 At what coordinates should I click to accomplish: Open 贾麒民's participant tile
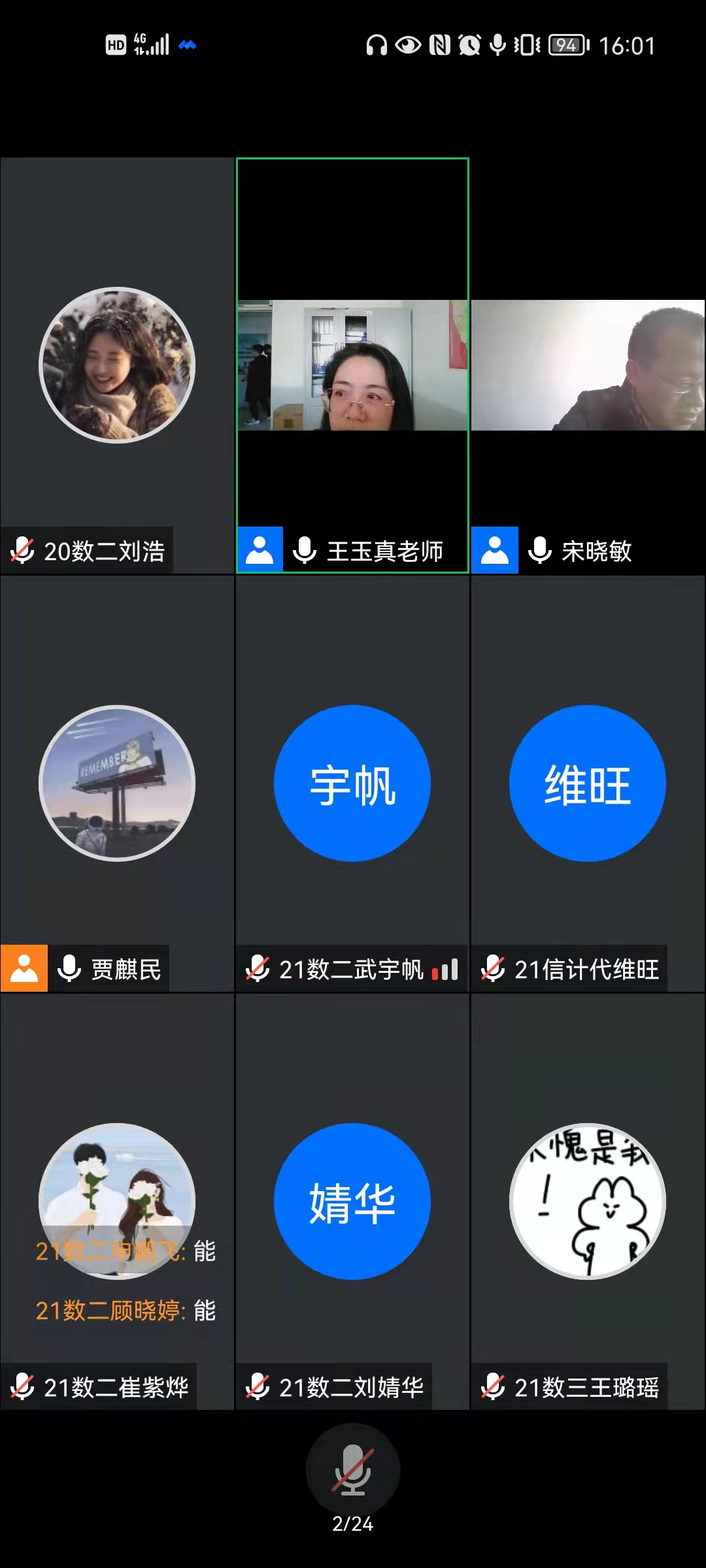tap(117, 783)
